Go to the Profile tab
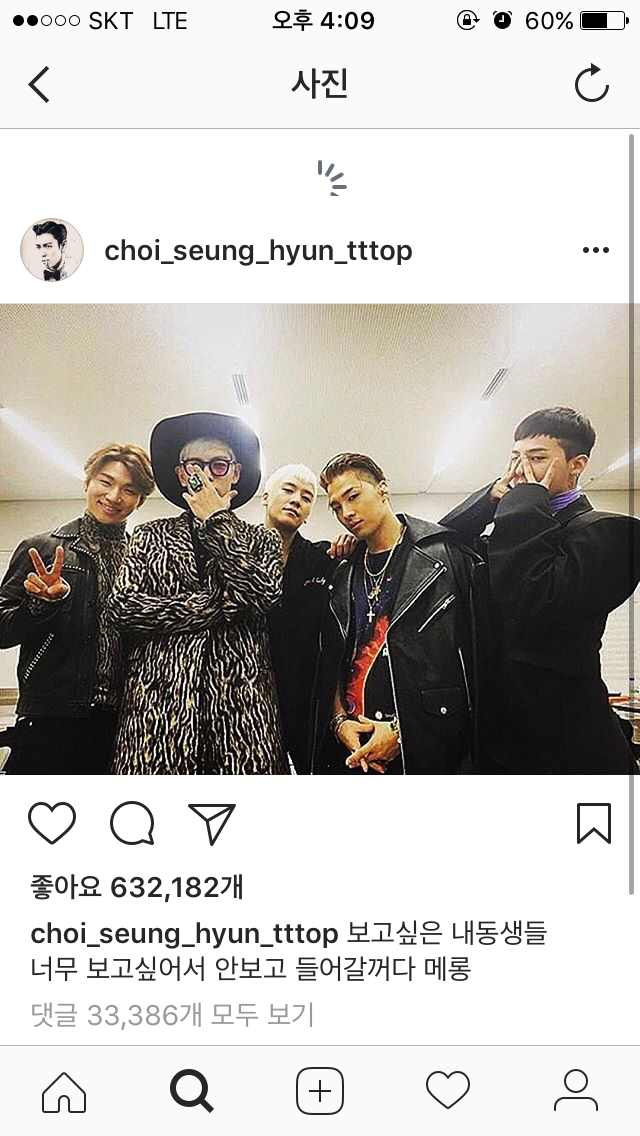This screenshot has height=1136, width=640. coord(576,1091)
